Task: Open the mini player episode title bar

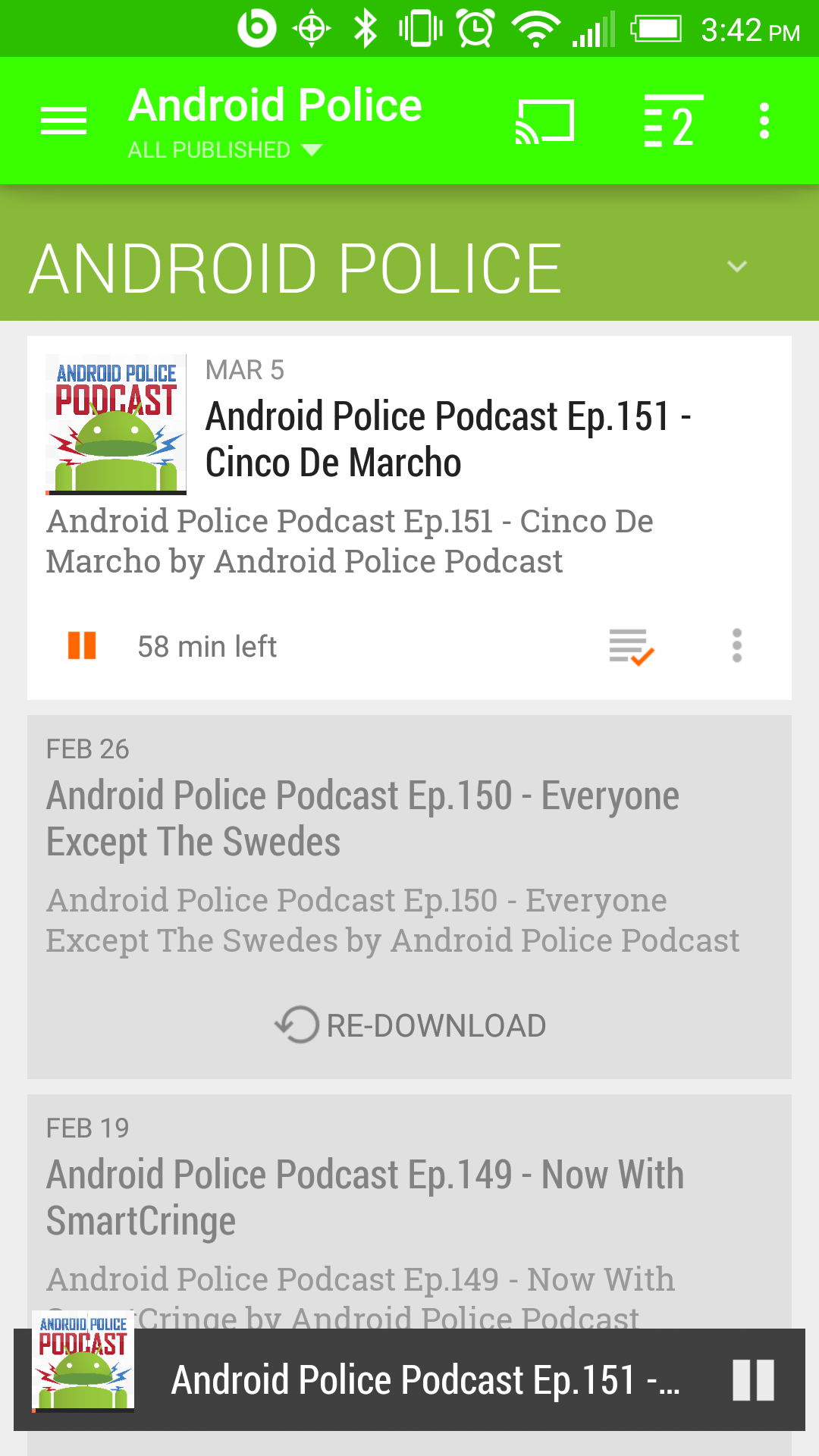Action: (x=425, y=1380)
